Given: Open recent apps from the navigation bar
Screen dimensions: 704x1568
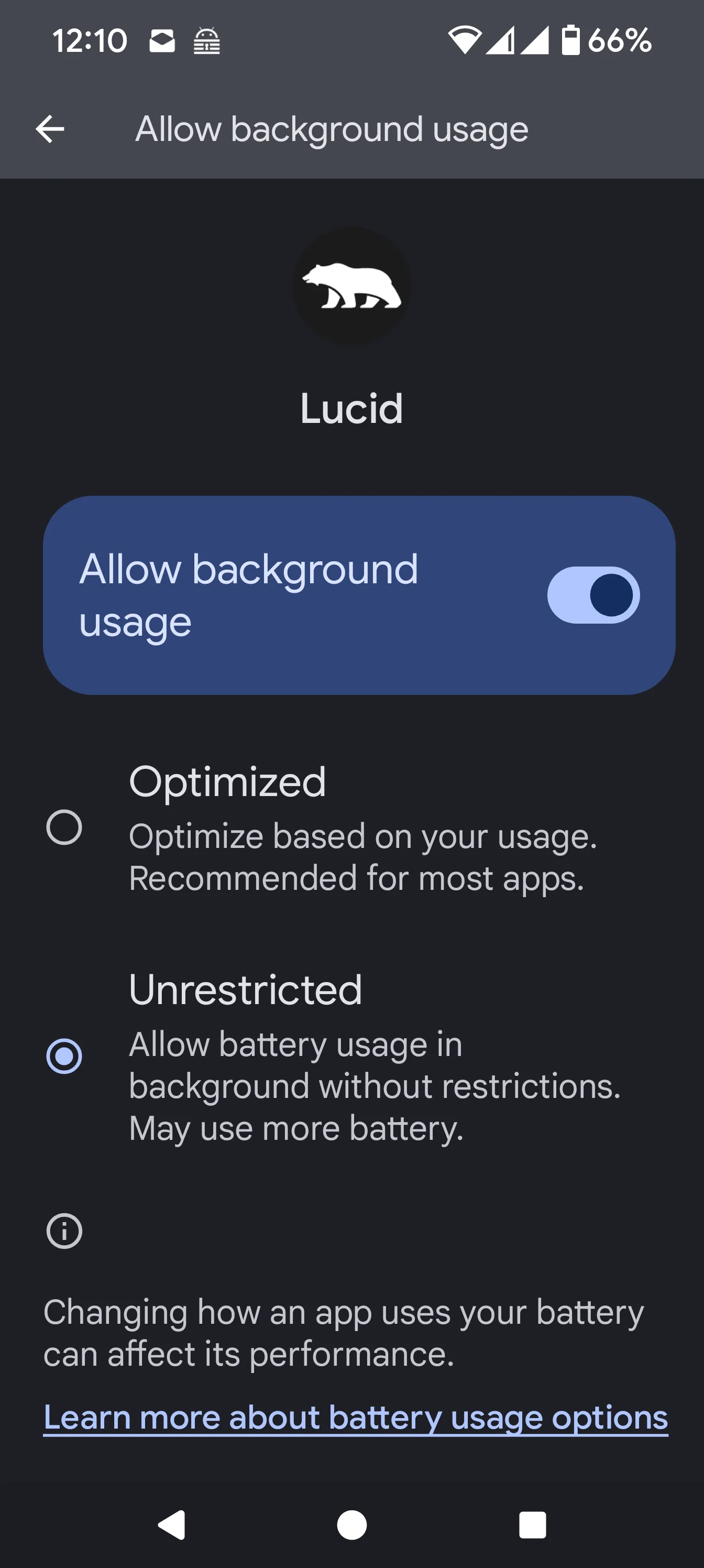Looking at the screenshot, I should click(x=532, y=1525).
